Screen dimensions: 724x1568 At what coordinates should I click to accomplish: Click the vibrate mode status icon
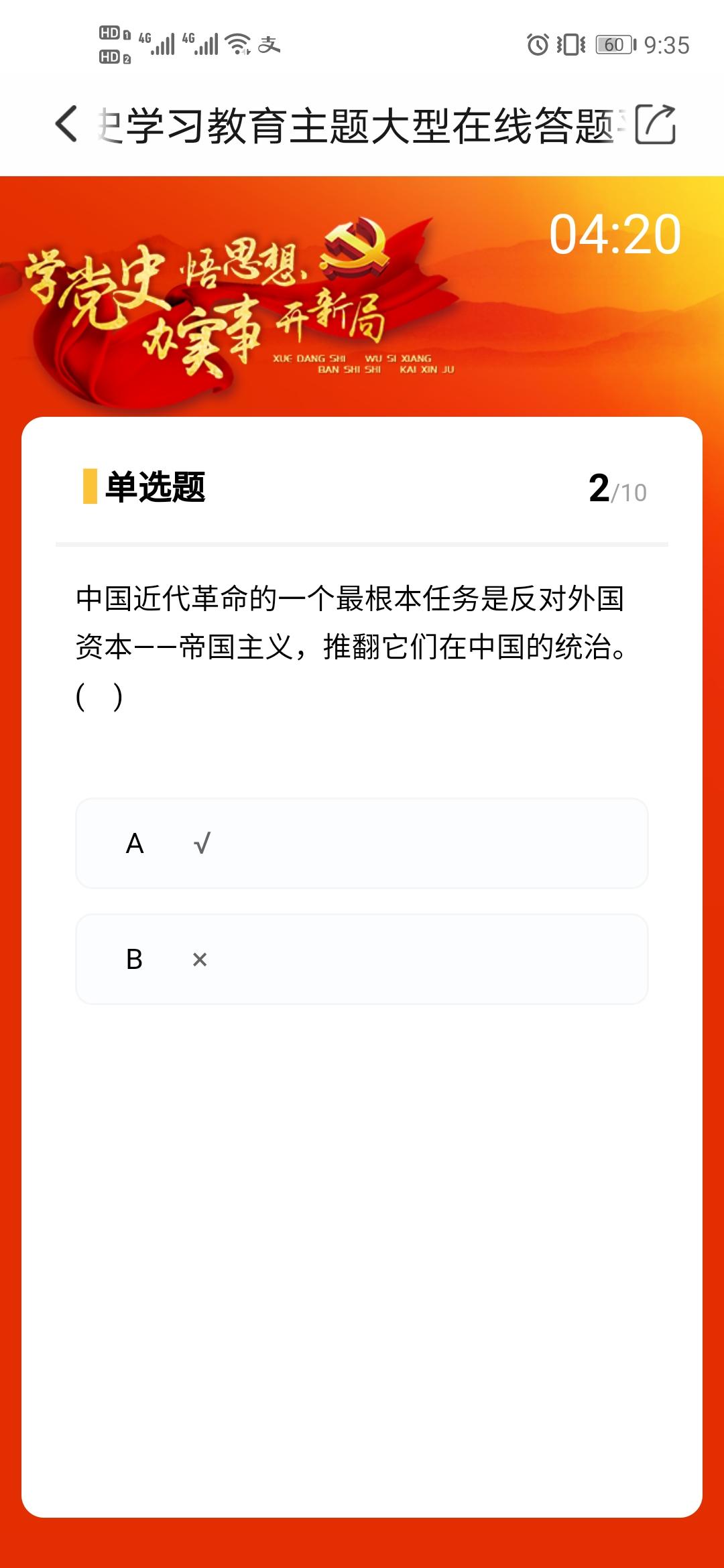[x=571, y=43]
